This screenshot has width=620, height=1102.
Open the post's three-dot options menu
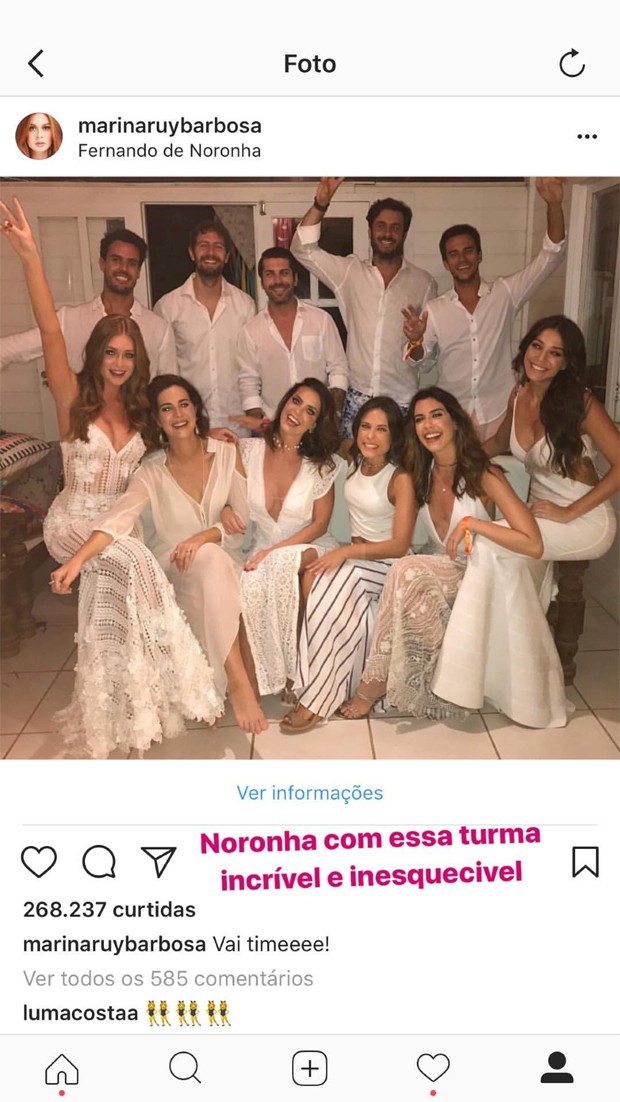(x=587, y=137)
